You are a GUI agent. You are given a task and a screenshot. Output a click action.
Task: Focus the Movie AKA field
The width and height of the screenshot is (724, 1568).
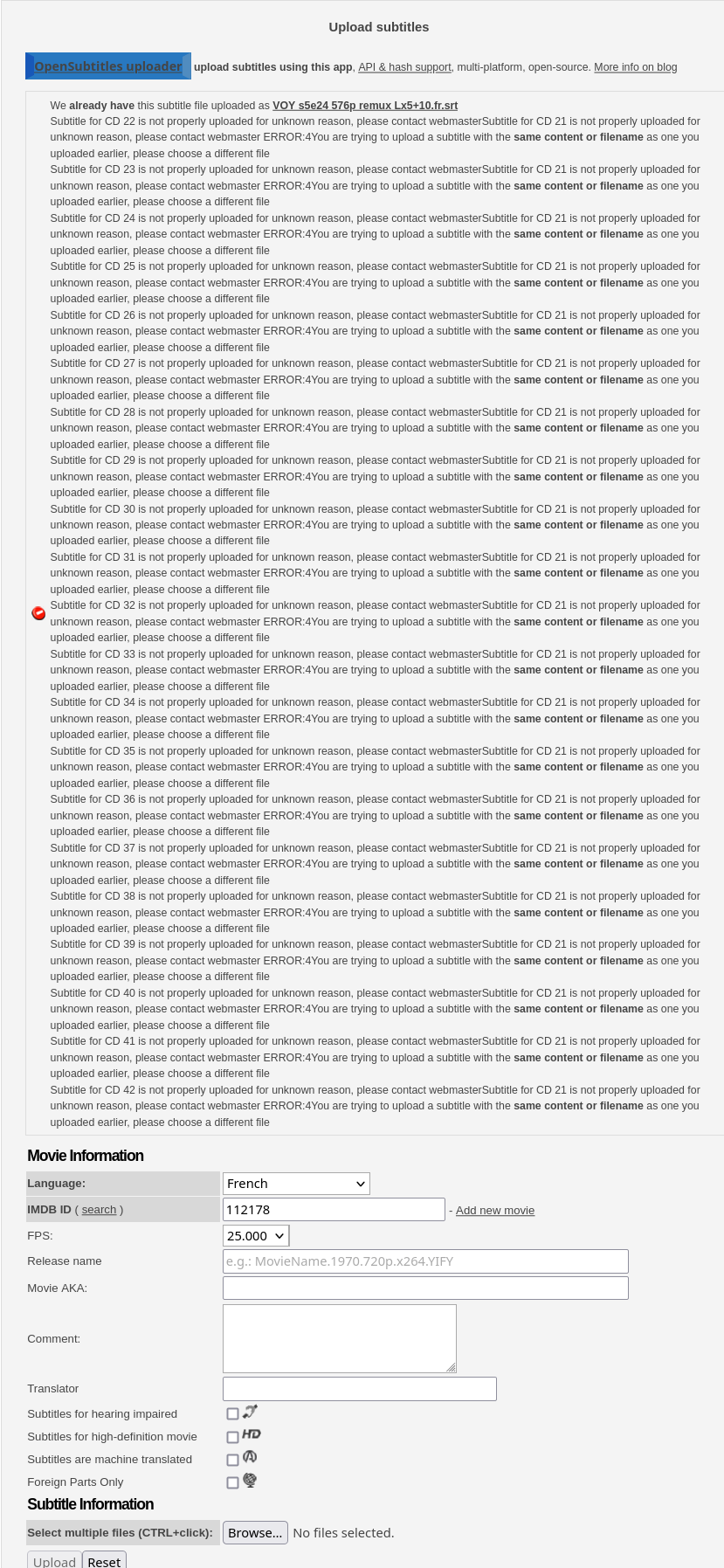(x=425, y=1288)
